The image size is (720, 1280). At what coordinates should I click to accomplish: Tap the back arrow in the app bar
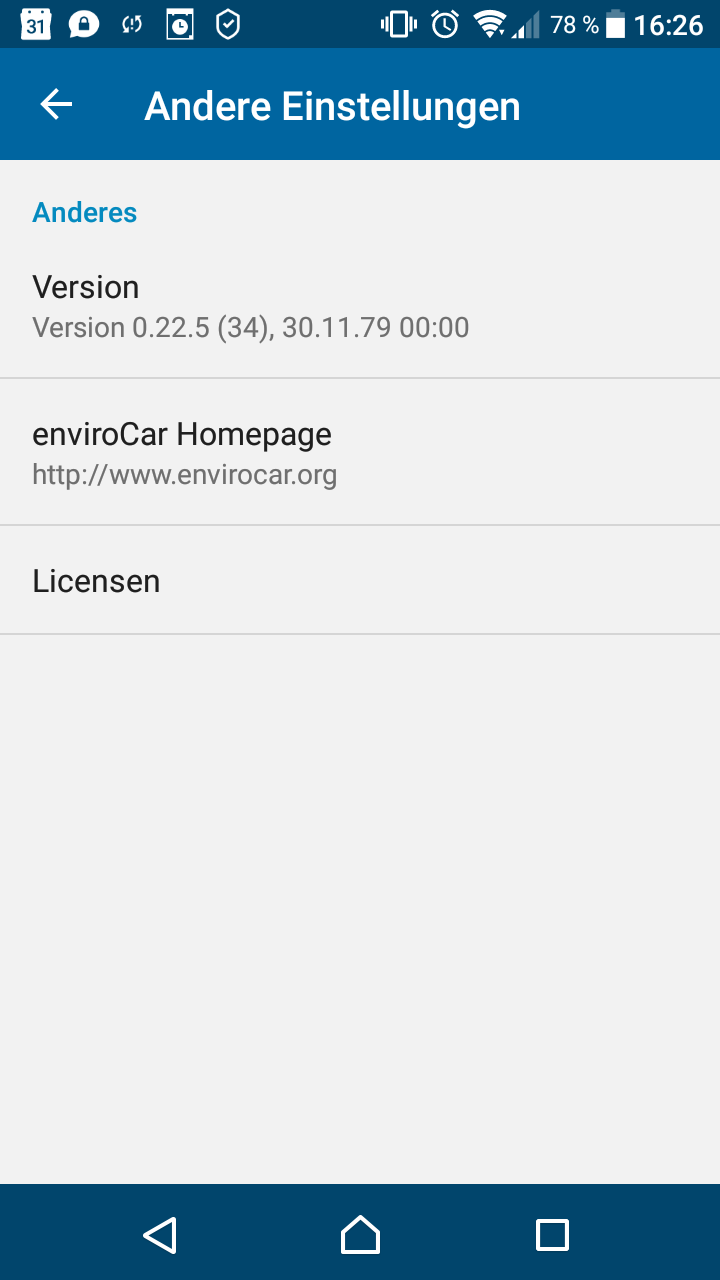[56, 104]
